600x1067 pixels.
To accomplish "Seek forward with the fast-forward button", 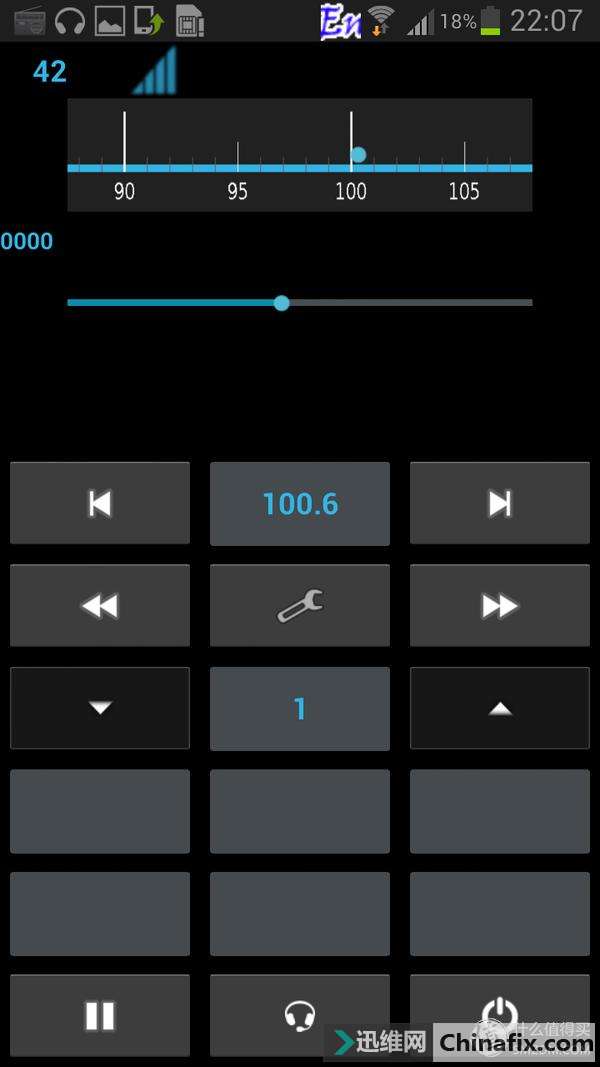I will [500, 605].
